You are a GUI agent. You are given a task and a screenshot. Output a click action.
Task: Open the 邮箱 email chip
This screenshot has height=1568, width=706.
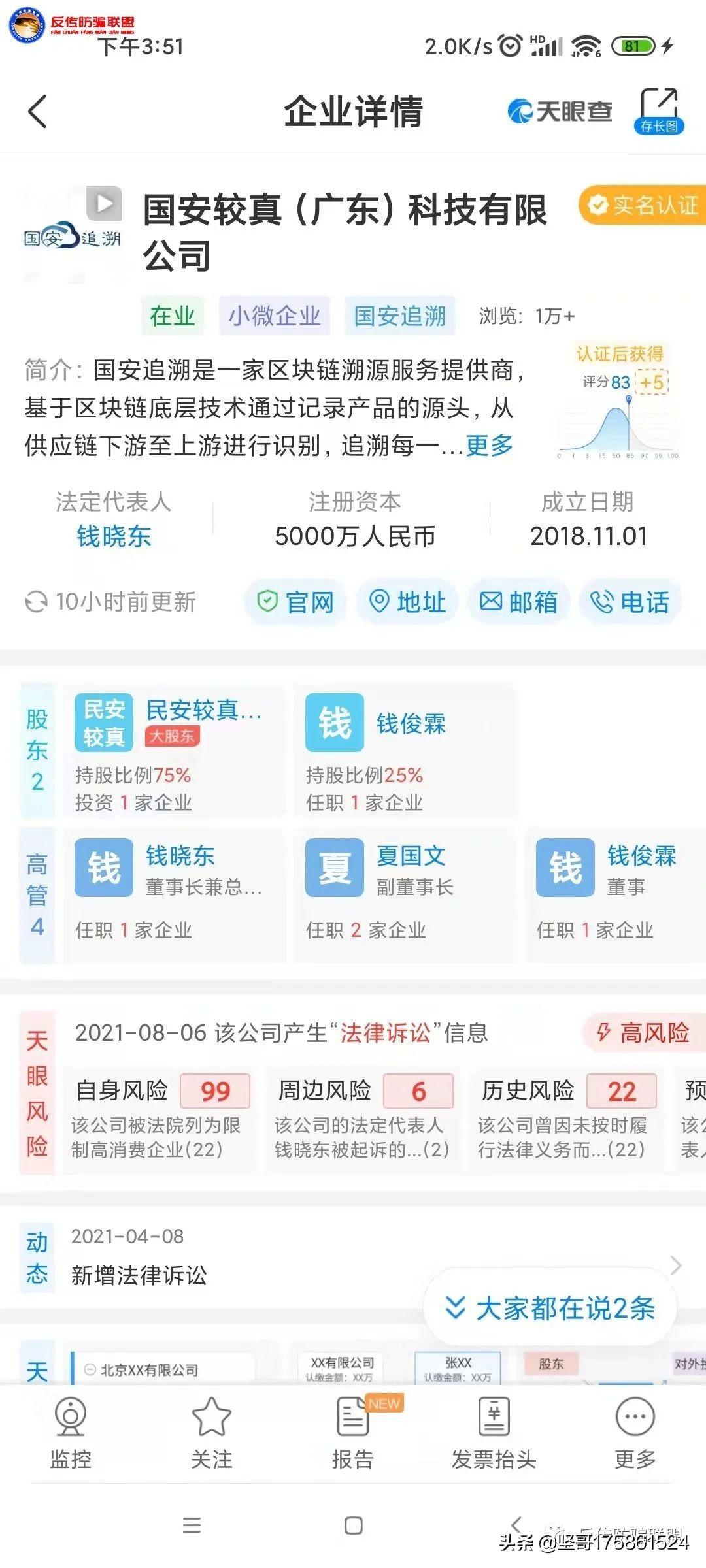(519, 602)
